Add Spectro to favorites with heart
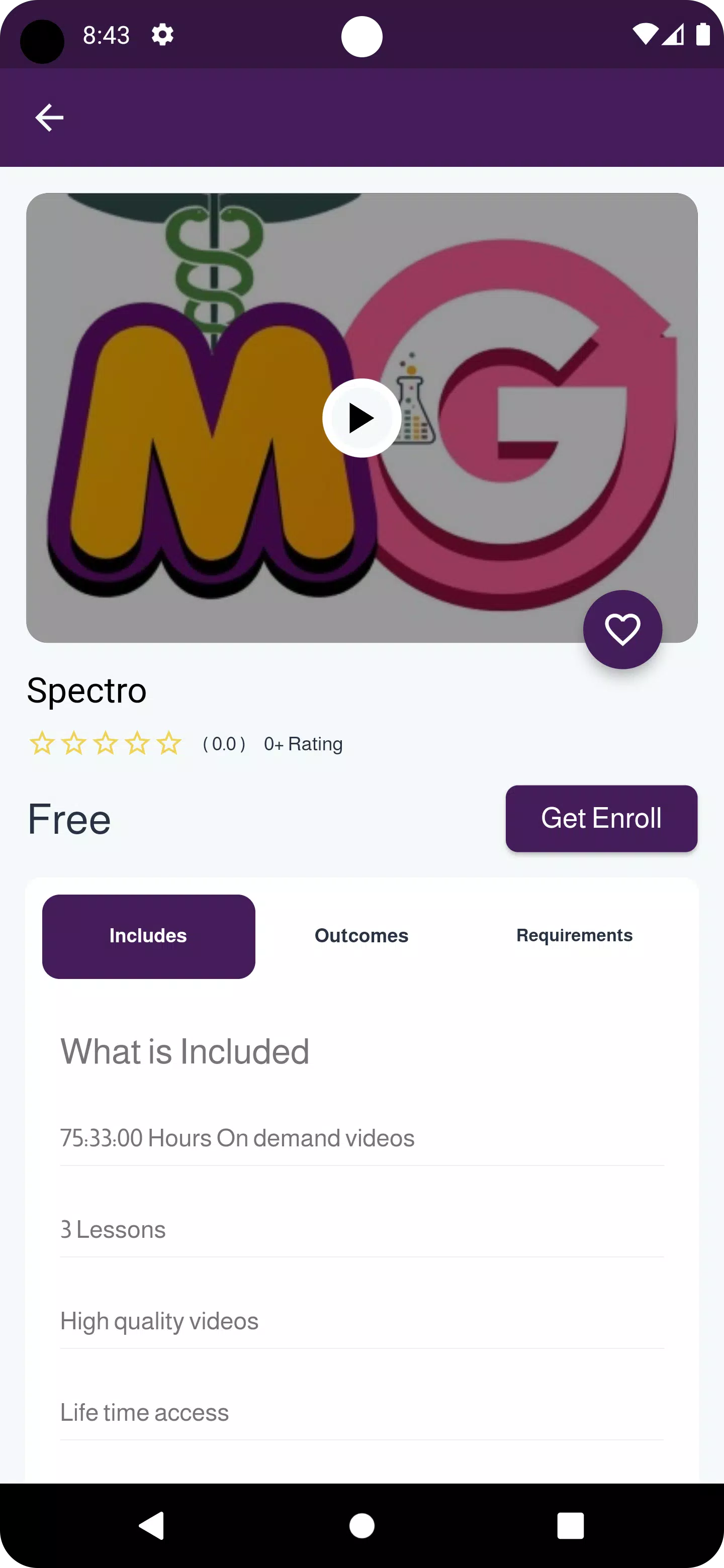This screenshot has width=724, height=1568. 622,629
